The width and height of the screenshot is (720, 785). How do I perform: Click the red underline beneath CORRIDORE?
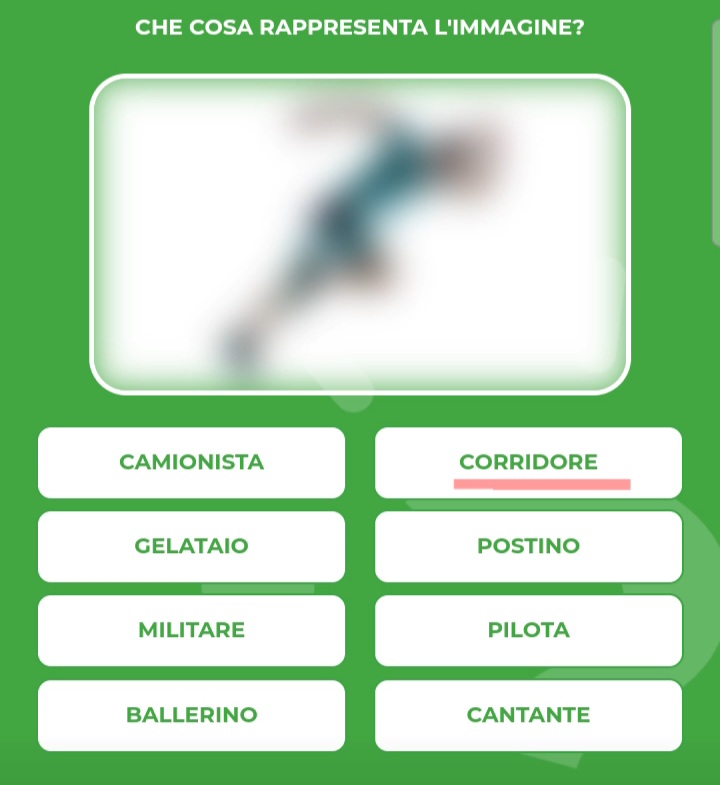pos(541,483)
